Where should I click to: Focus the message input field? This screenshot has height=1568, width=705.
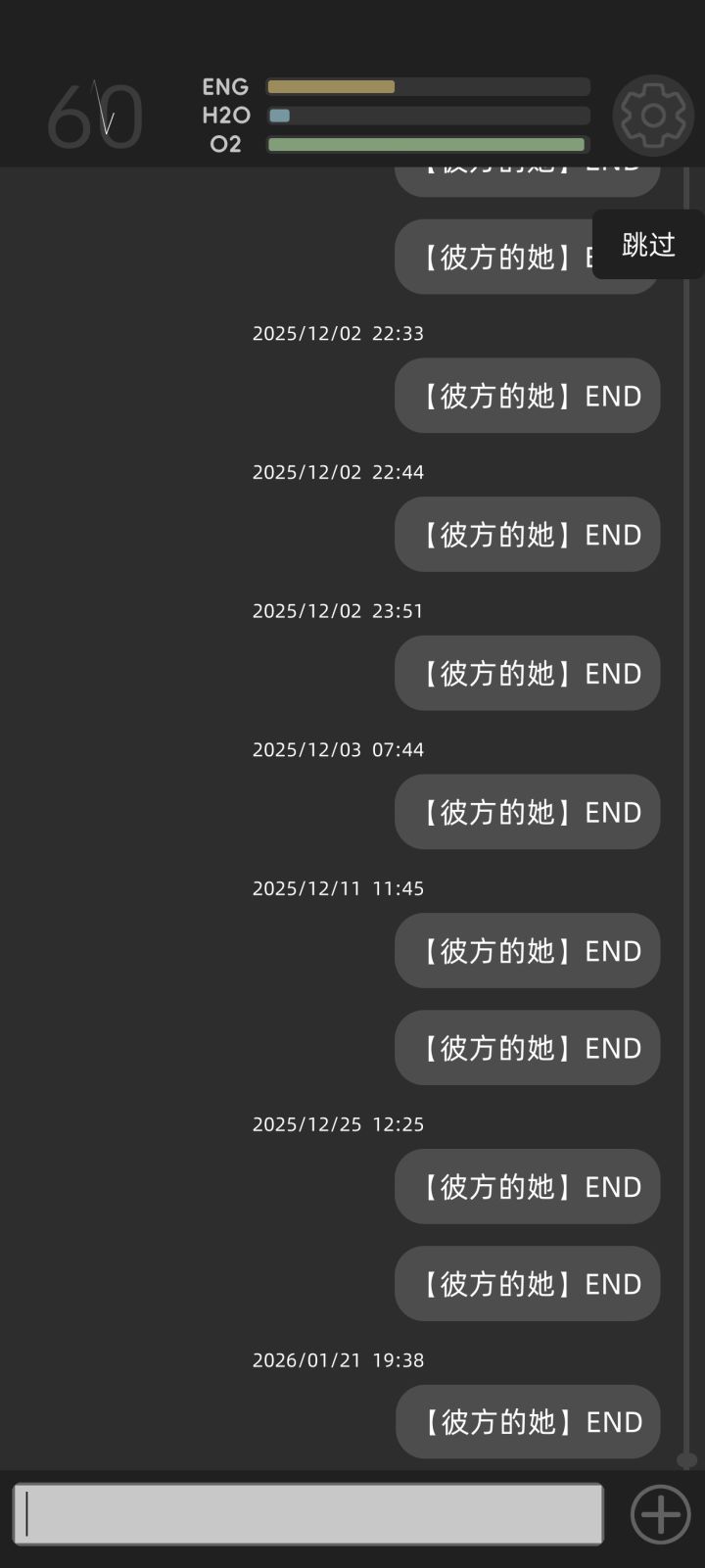308,1514
